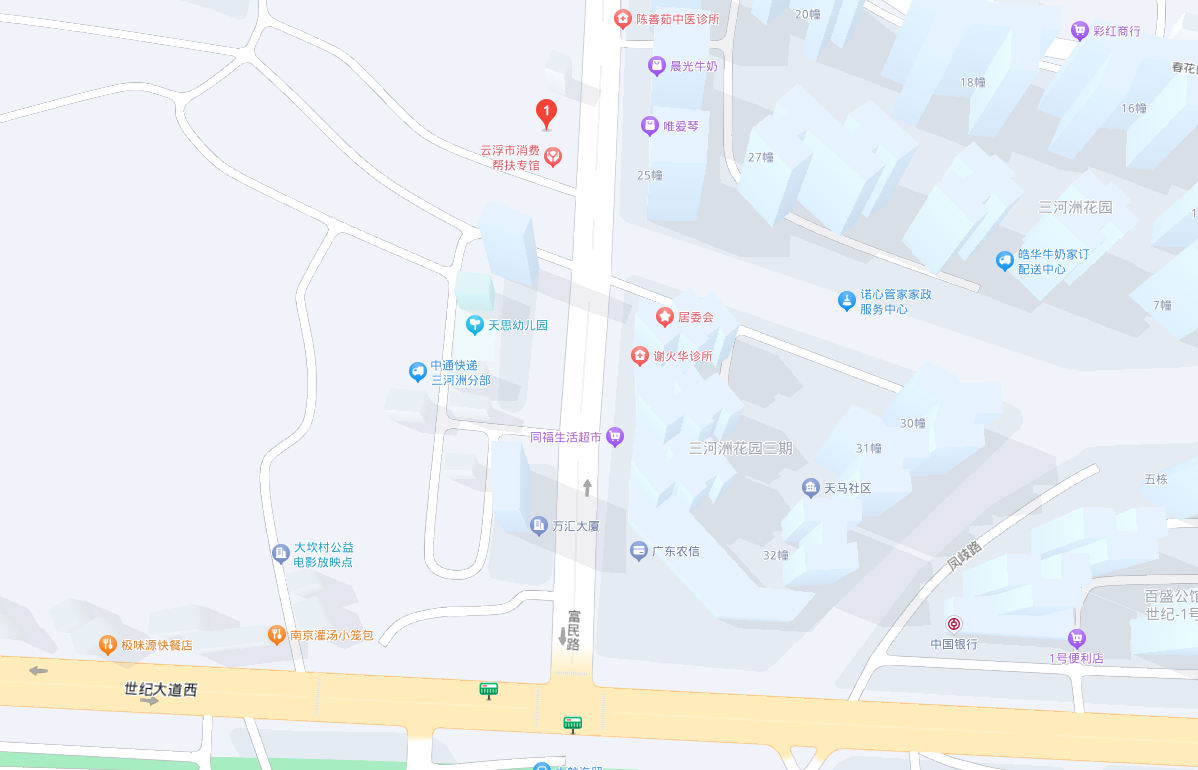Screen dimensions: 1198x770
Task: Tap 皓华牛奶家订配送中心 marker
Action: [1004, 261]
